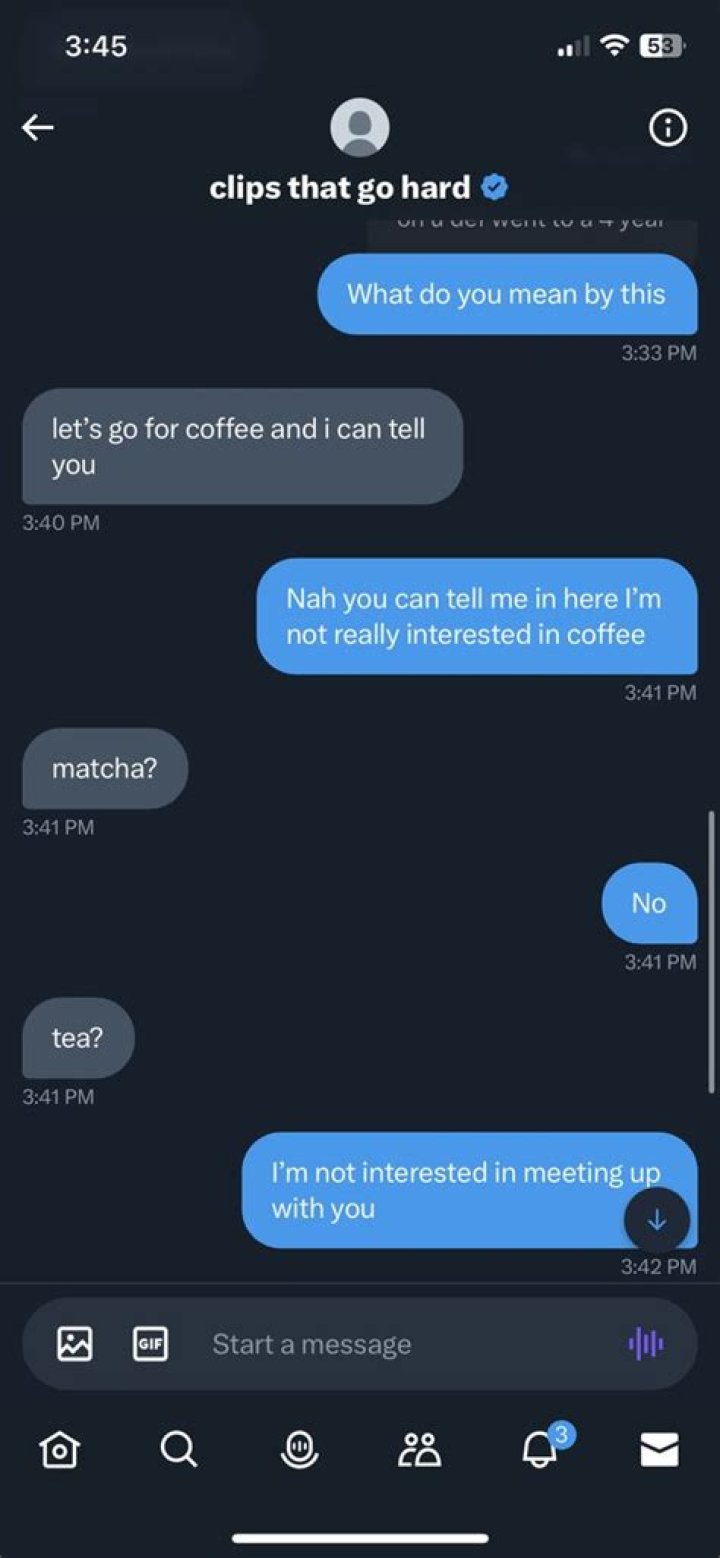This screenshot has height=1558, width=720.
Task: Attach a photo using the image icon
Action: point(75,1343)
